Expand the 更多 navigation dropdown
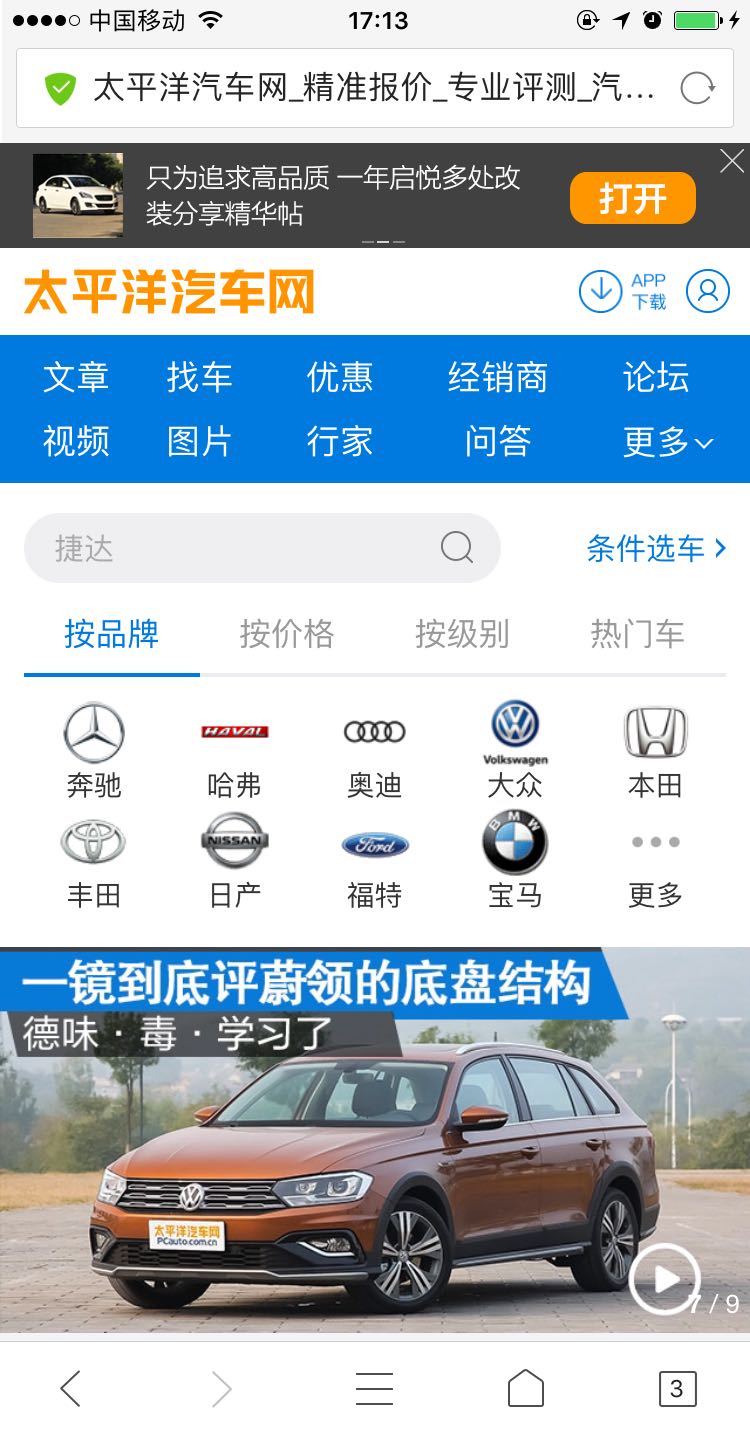750x1437 pixels. [x=667, y=441]
